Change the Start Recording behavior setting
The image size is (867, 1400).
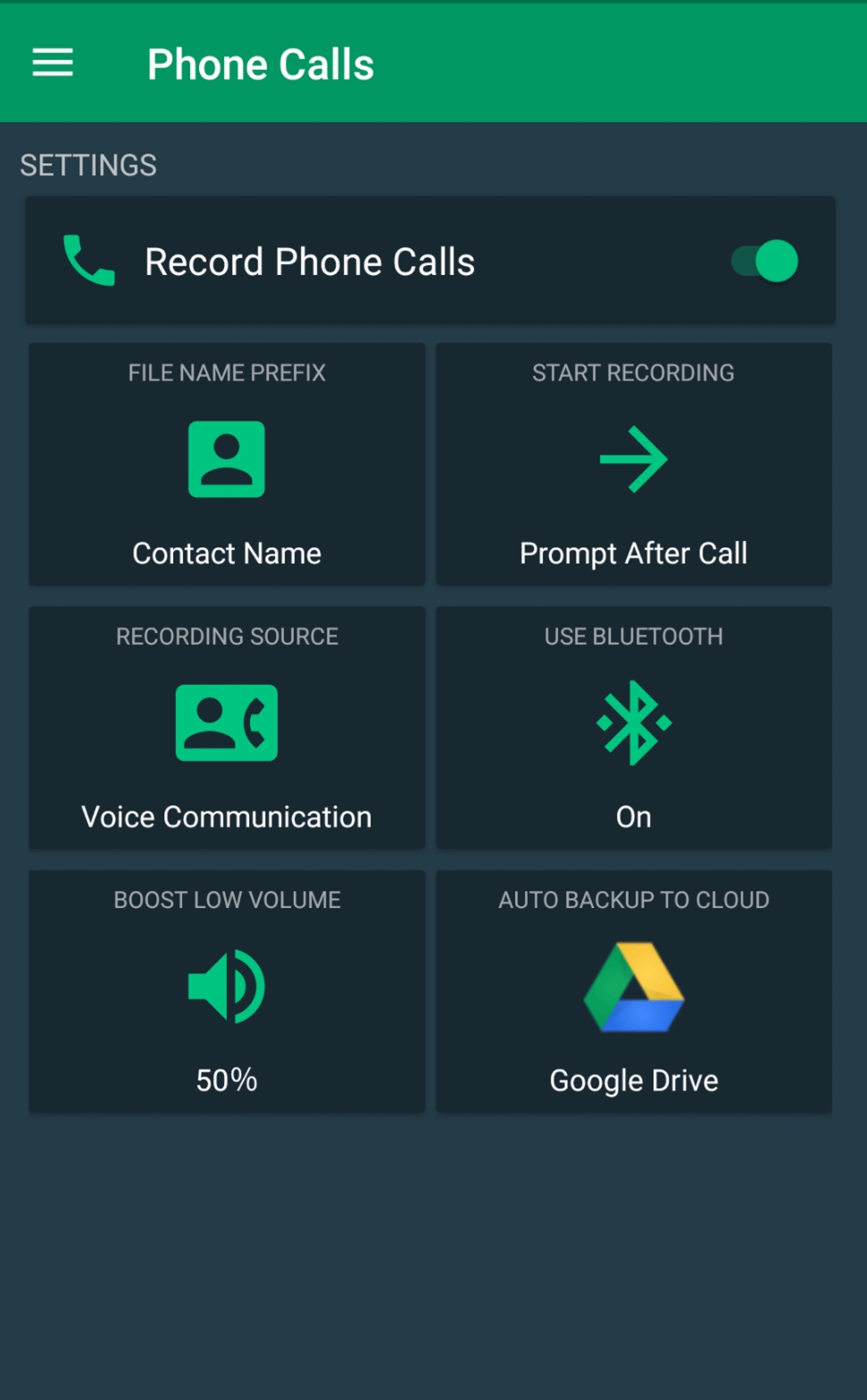(x=633, y=464)
